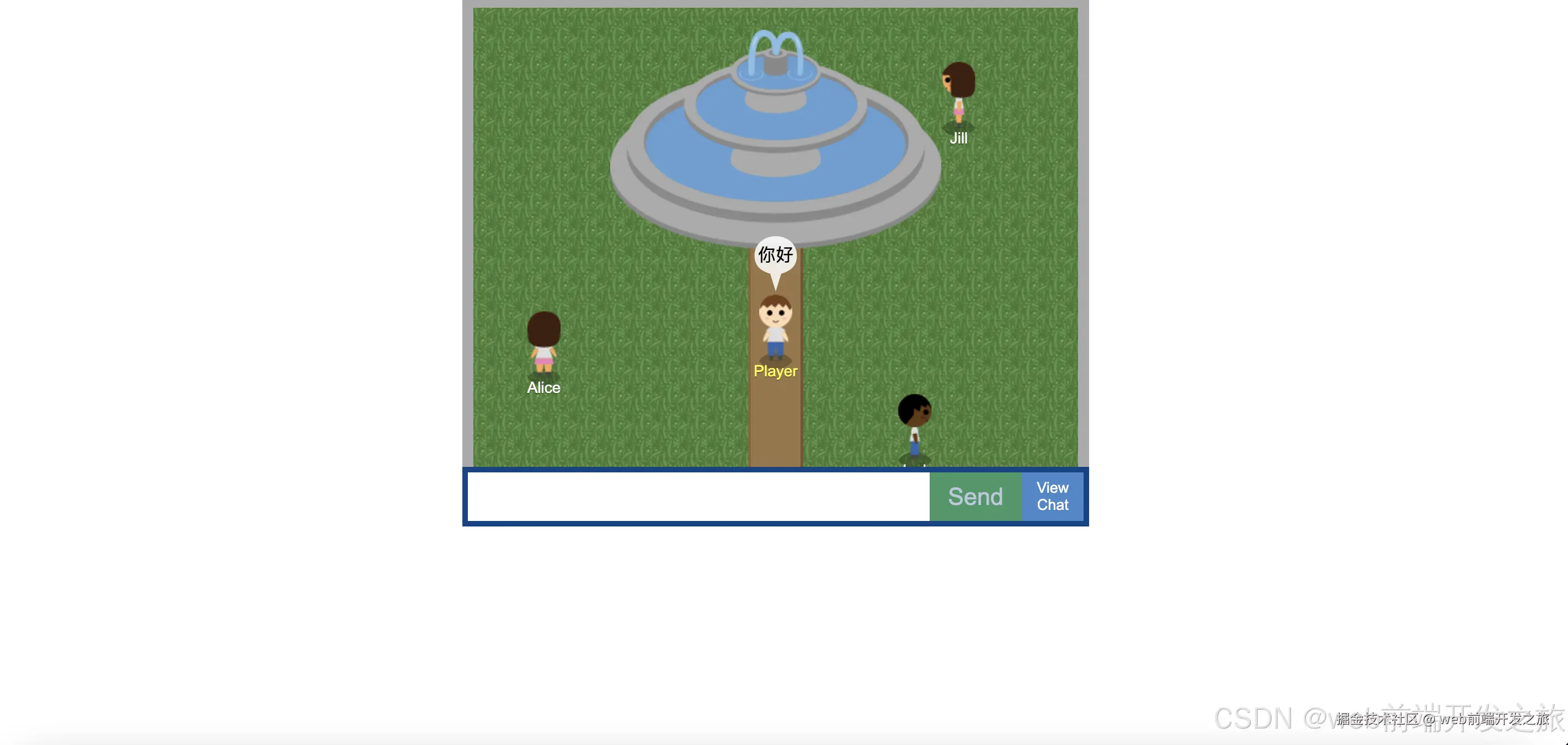The width and height of the screenshot is (1568, 745).
Task: Focus the chat message input field
Action: pyautogui.click(x=697, y=497)
